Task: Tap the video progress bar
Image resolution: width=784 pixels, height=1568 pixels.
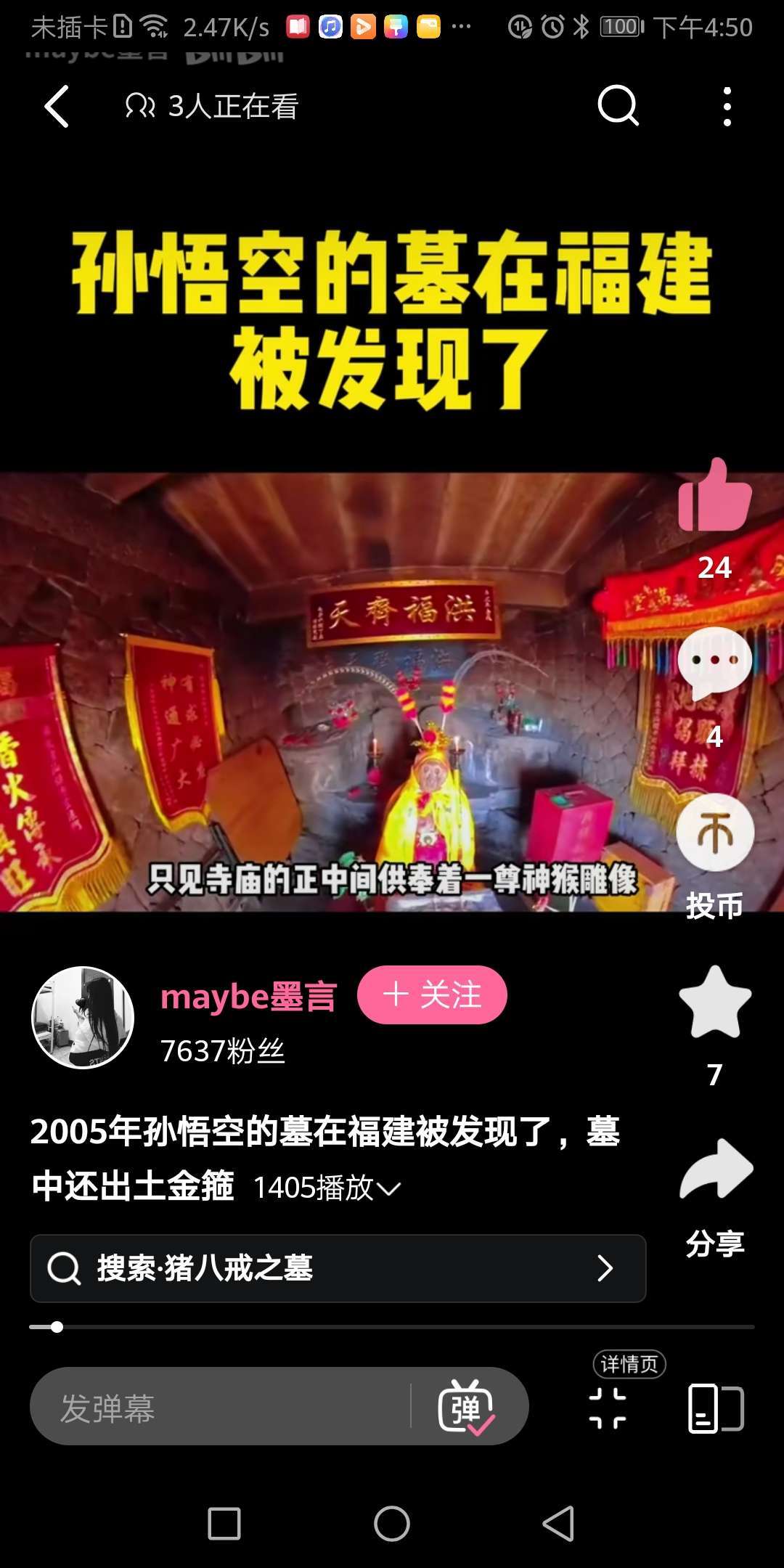Action: click(x=392, y=1327)
